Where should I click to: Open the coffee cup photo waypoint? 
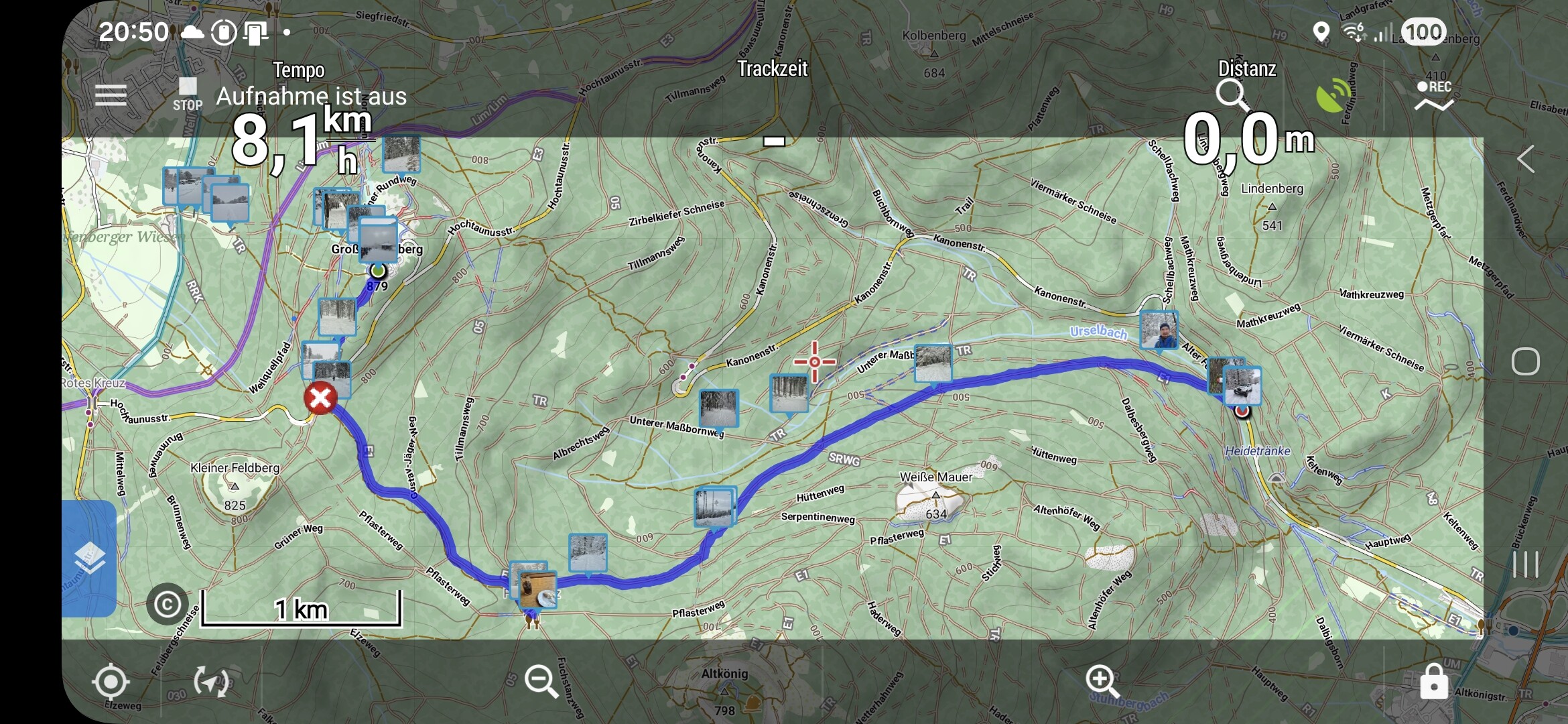tap(539, 590)
